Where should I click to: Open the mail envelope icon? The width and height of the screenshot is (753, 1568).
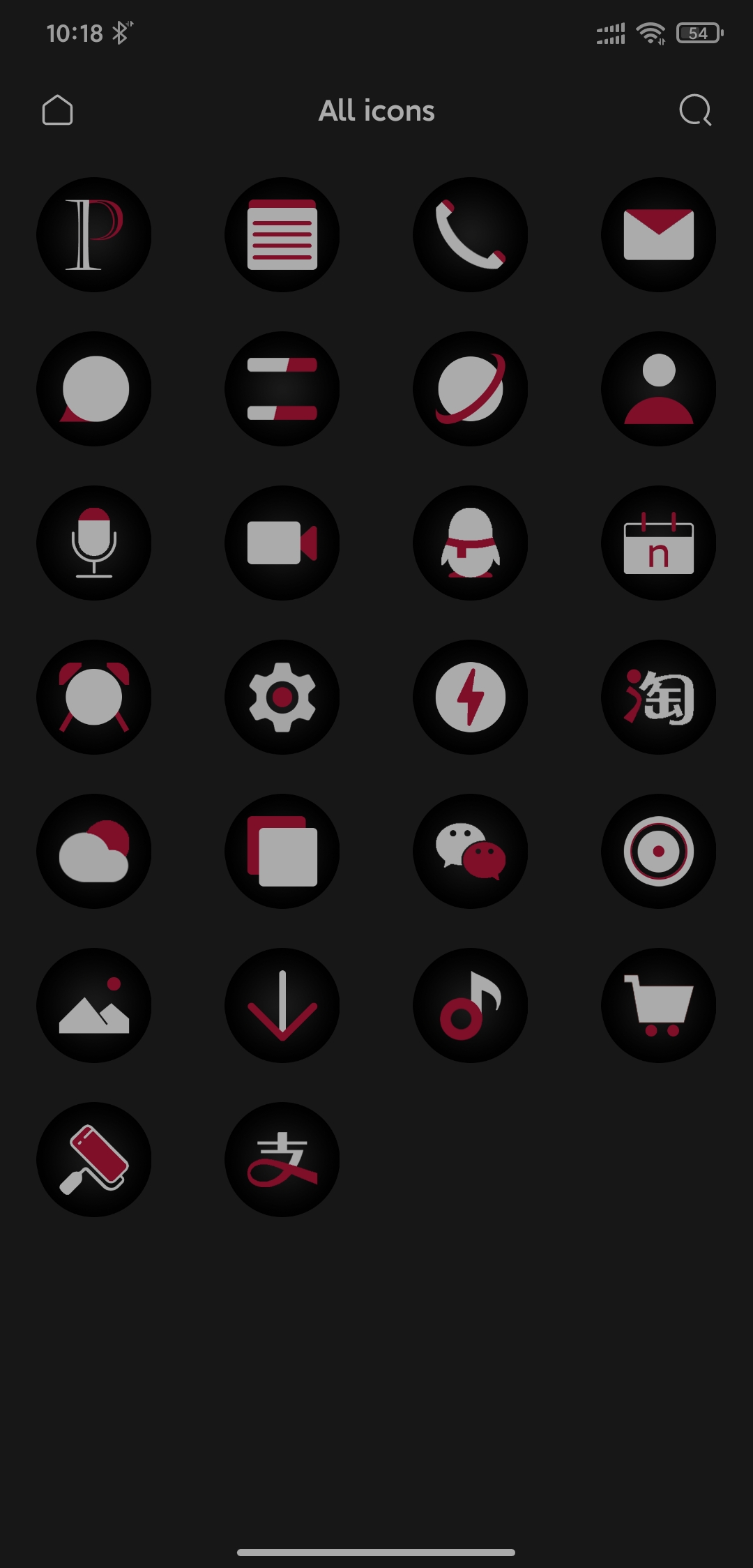(659, 234)
